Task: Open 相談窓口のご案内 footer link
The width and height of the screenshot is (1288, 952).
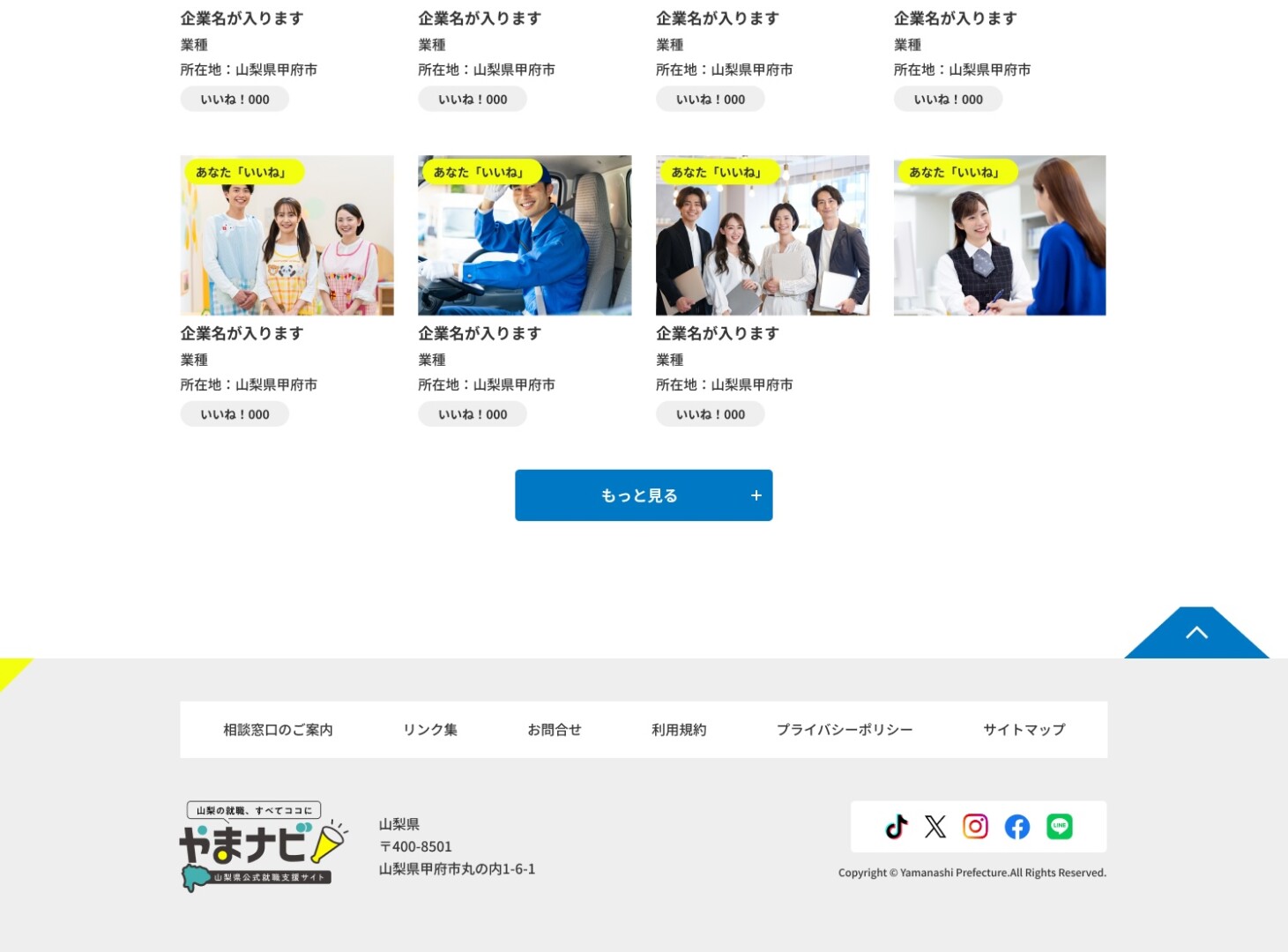Action: (278, 730)
